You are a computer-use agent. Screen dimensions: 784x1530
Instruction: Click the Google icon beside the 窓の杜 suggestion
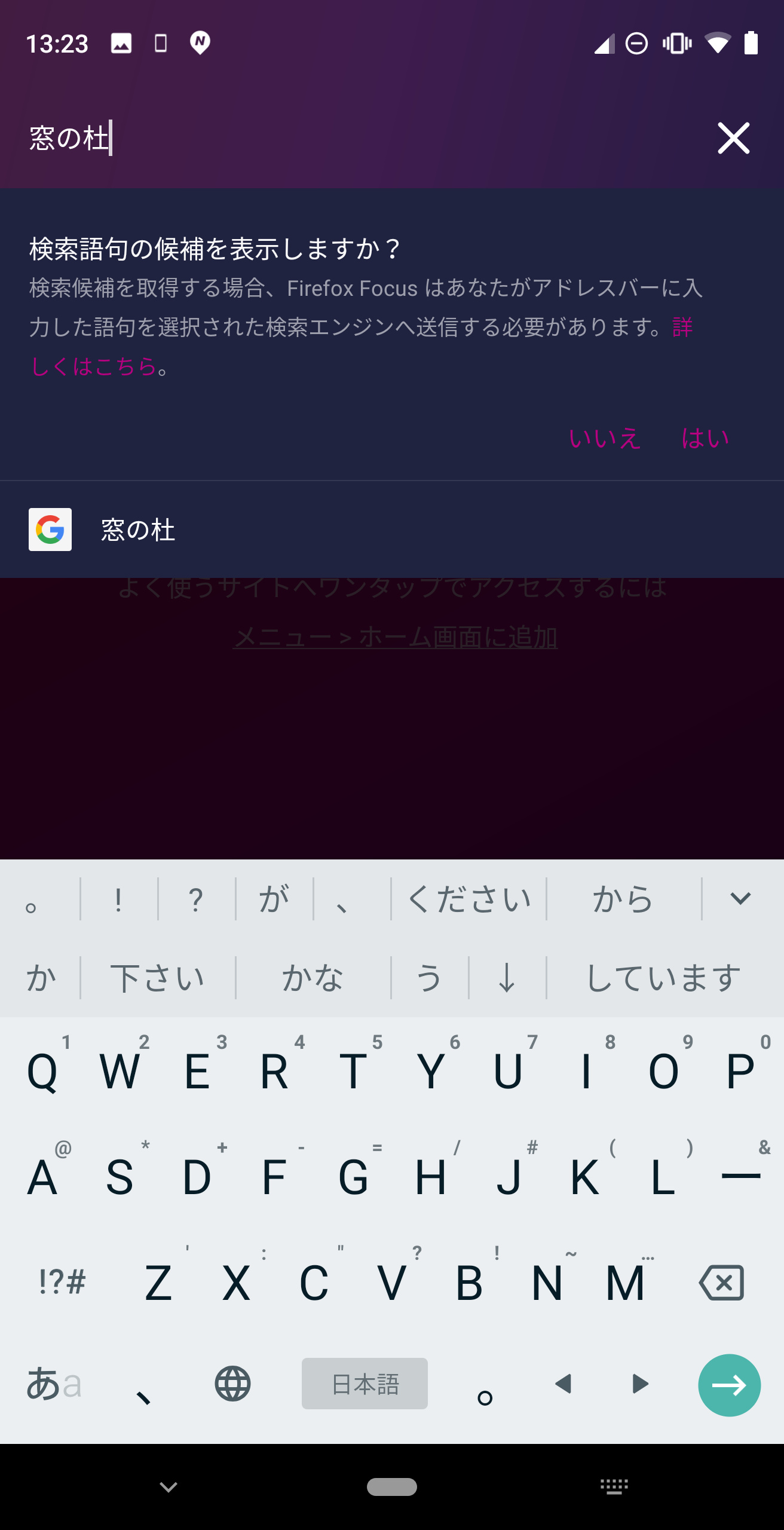pos(50,530)
